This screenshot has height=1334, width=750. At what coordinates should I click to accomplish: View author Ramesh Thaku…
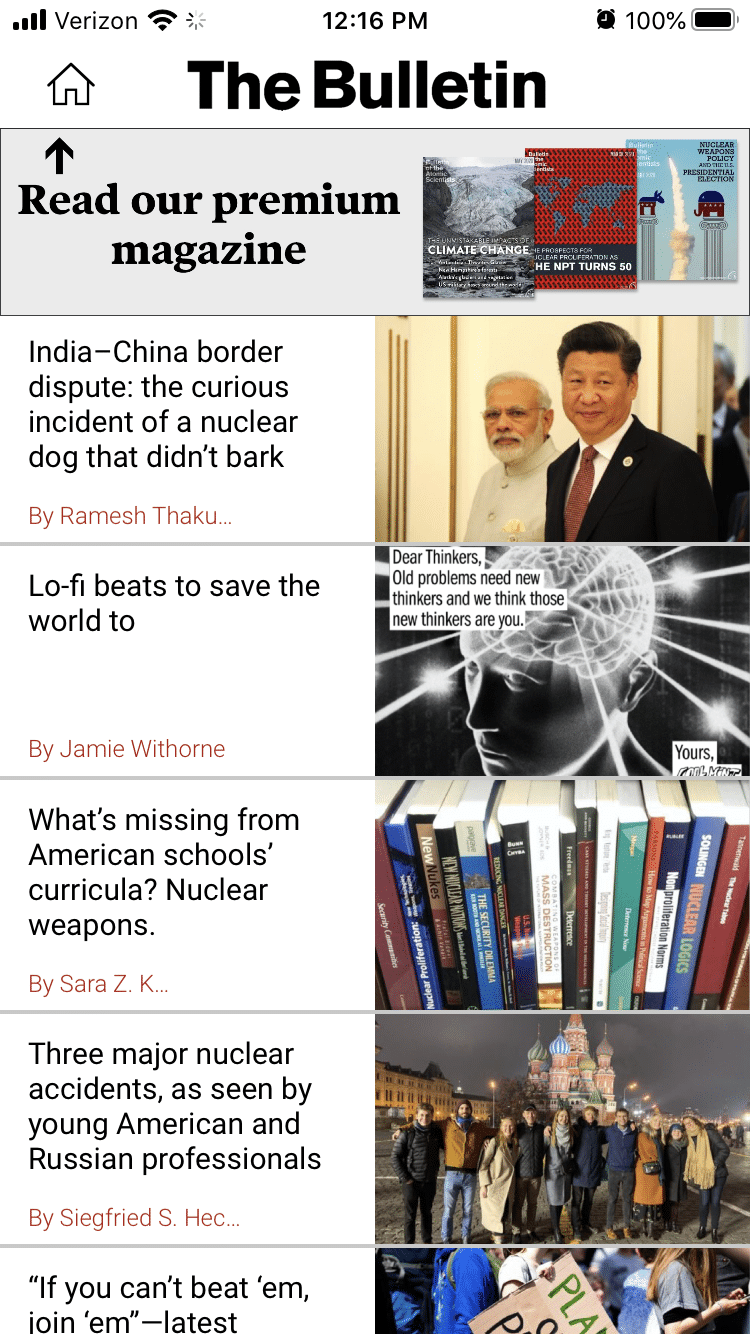(130, 516)
